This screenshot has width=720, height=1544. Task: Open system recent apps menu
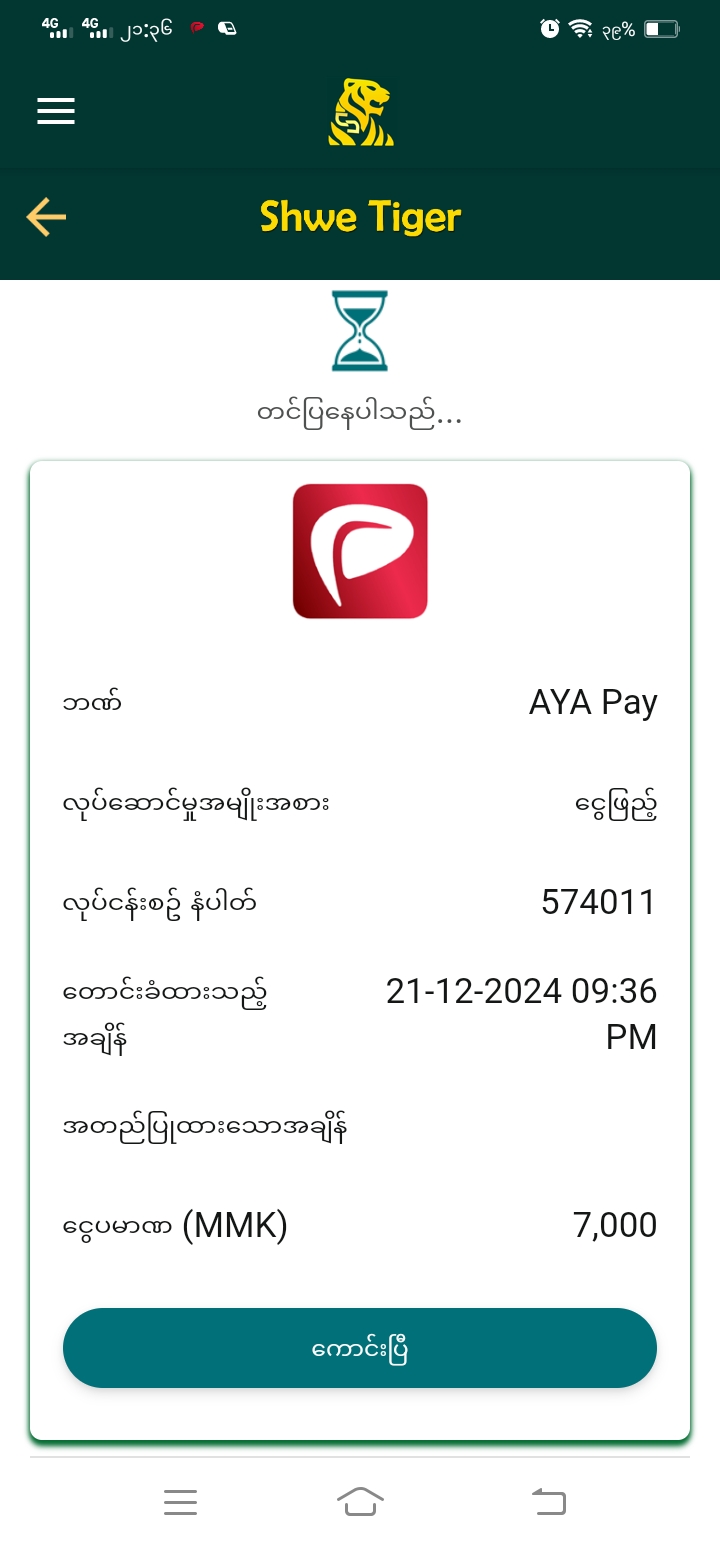click(x=180, y=1501)
